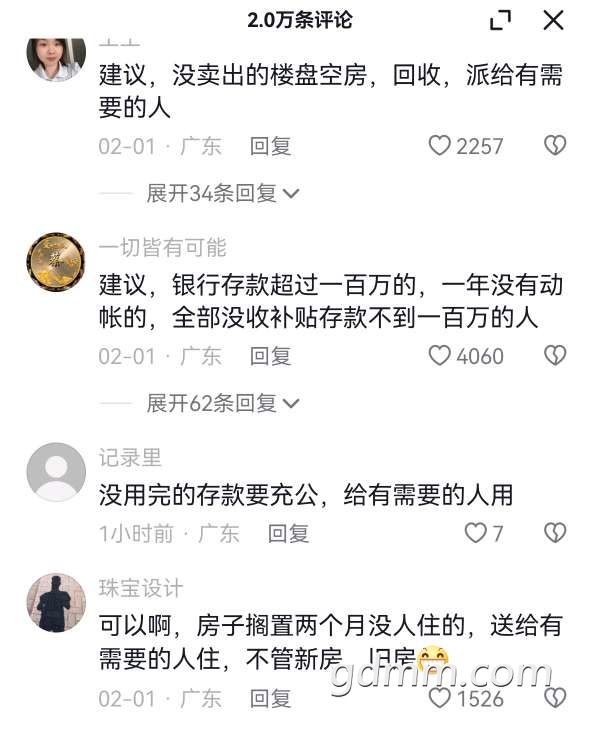Dislike the comment about 没卖出的楼盘空房
The image size is (600, 736).
(555, 146)
